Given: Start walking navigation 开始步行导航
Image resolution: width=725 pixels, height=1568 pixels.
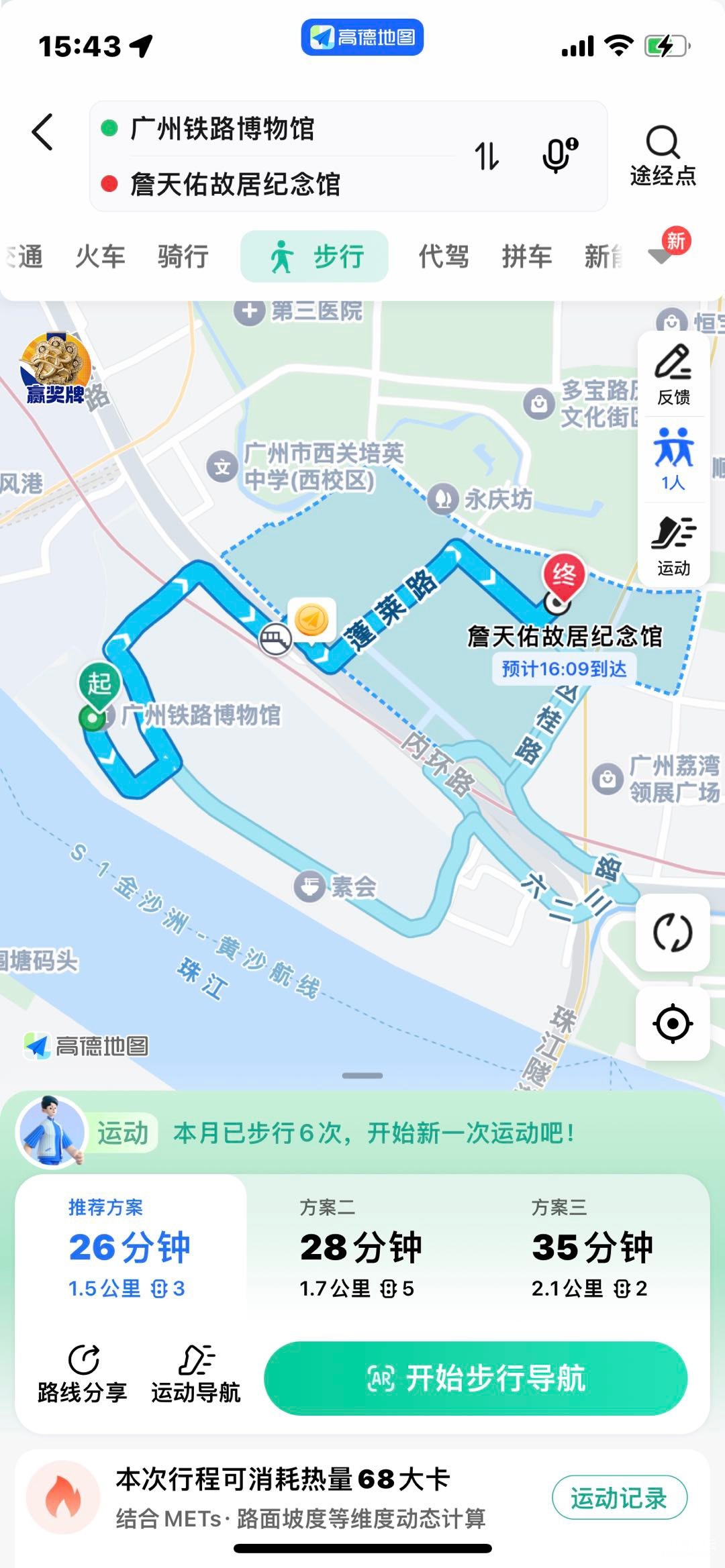Looking at the screenshot, I should tap(475, 1379).
